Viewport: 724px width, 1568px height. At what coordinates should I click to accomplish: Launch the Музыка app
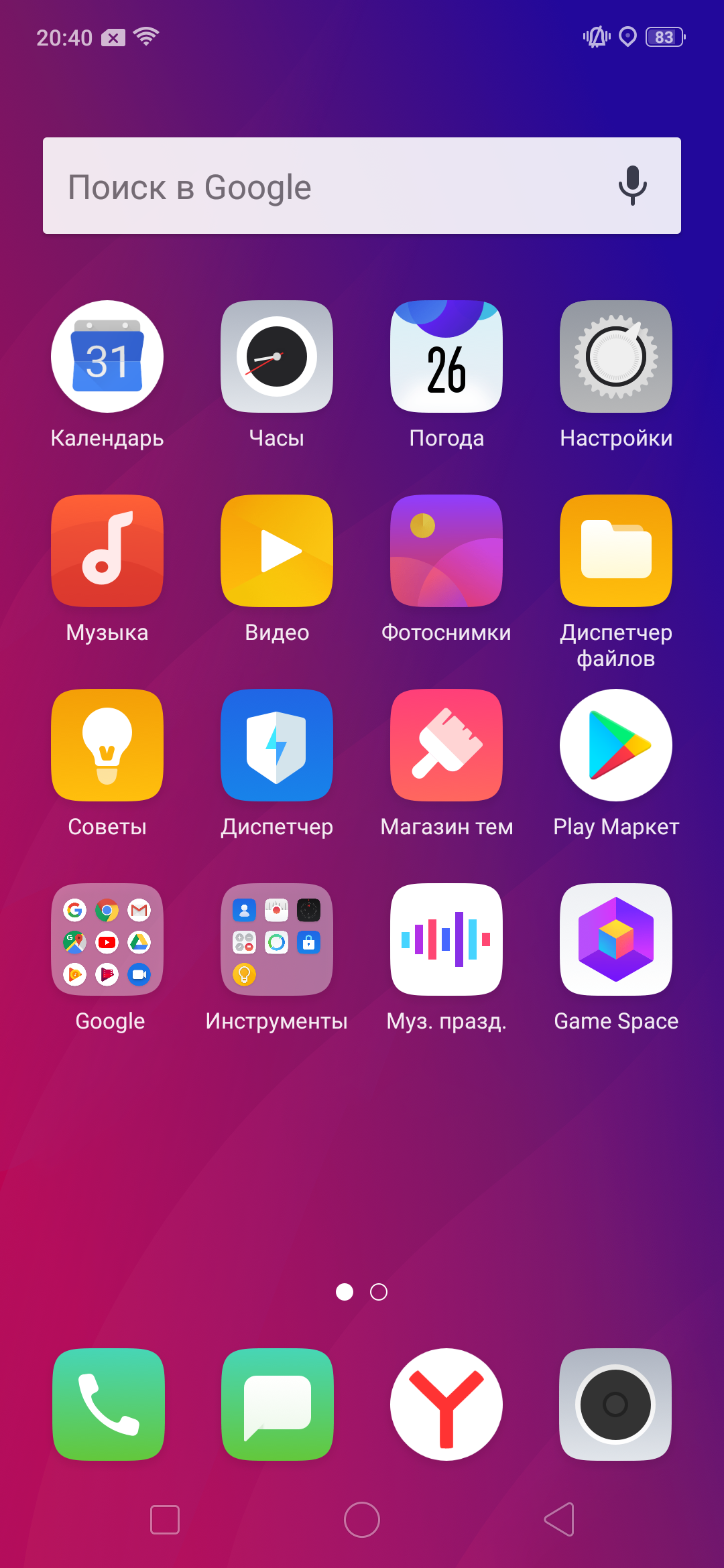107,551
